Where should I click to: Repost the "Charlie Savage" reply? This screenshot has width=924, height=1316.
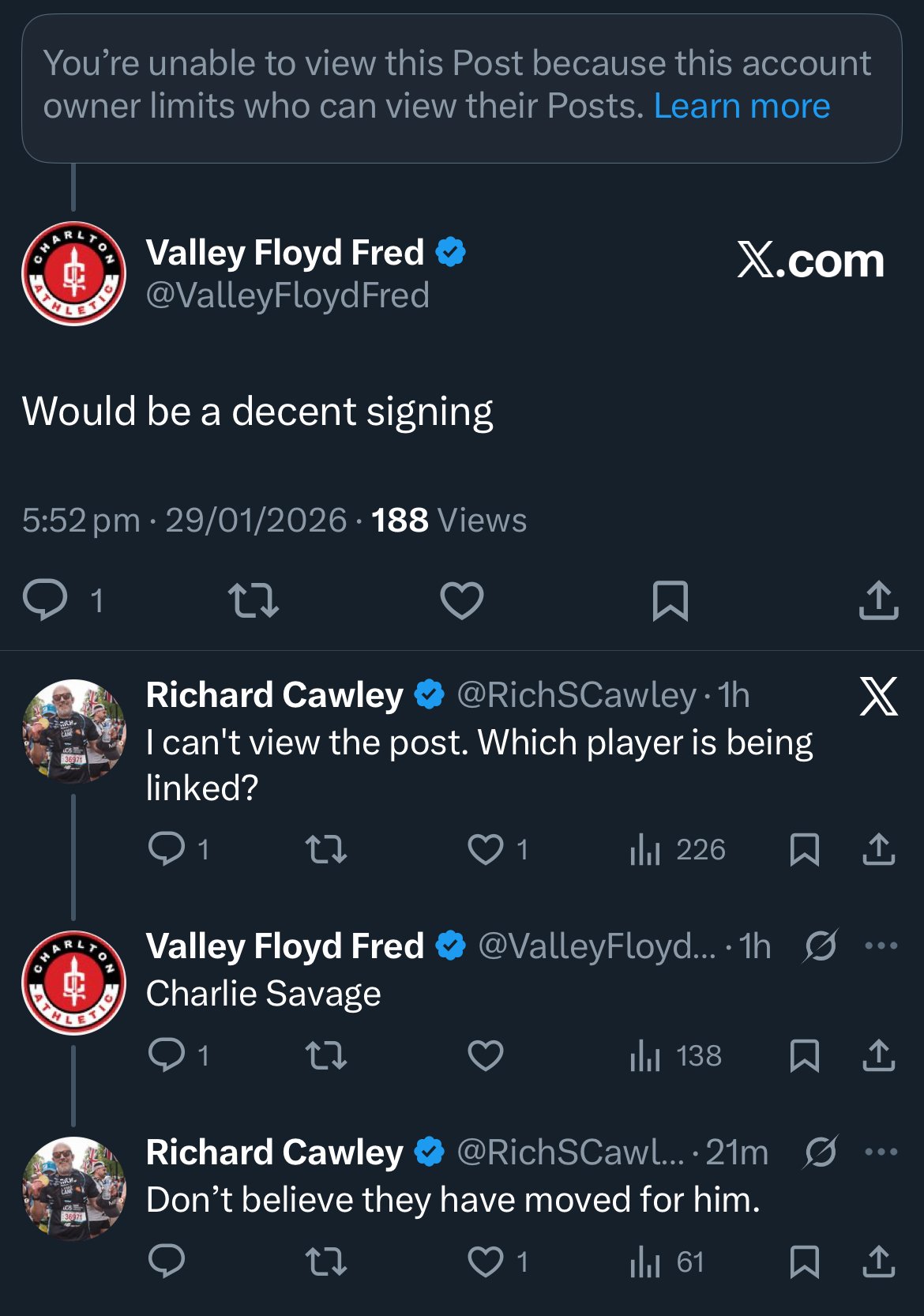pos(325,1055)
